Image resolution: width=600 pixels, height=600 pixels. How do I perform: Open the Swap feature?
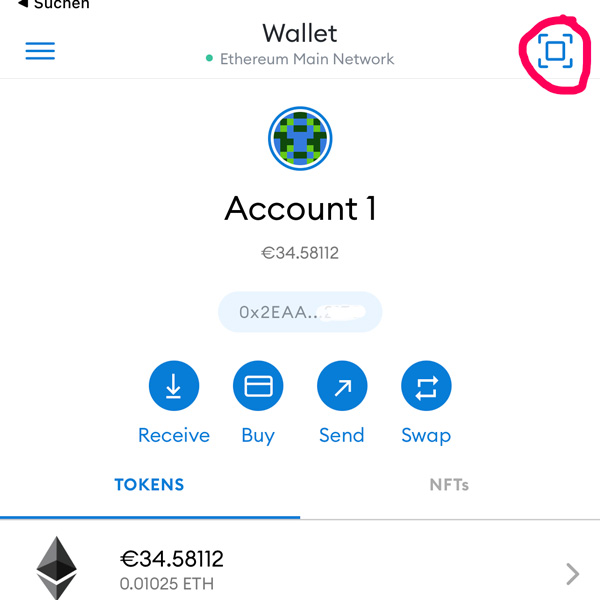point(426,386)
